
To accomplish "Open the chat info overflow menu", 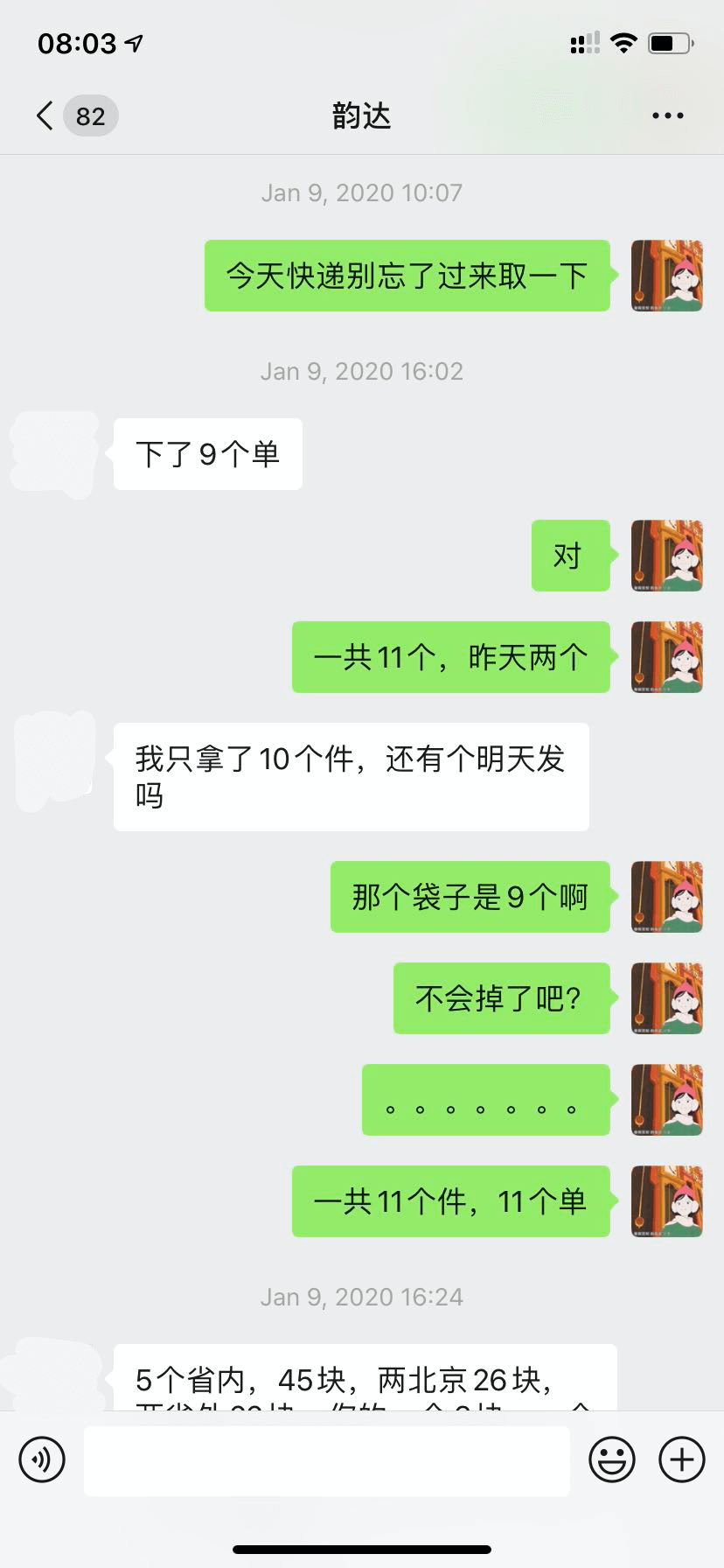I will click(667, 115).
